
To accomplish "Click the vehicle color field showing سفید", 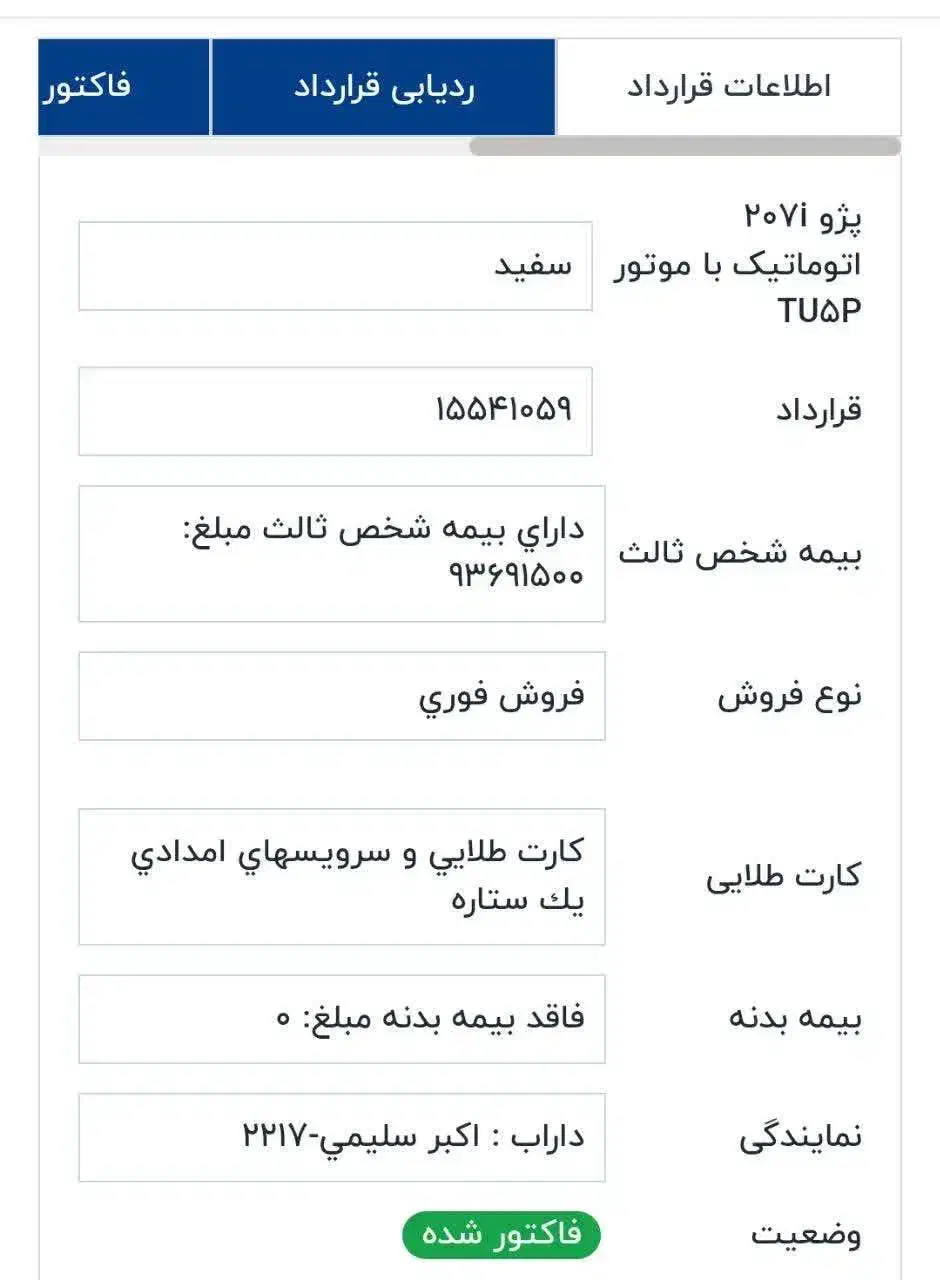I will [335, 265].
